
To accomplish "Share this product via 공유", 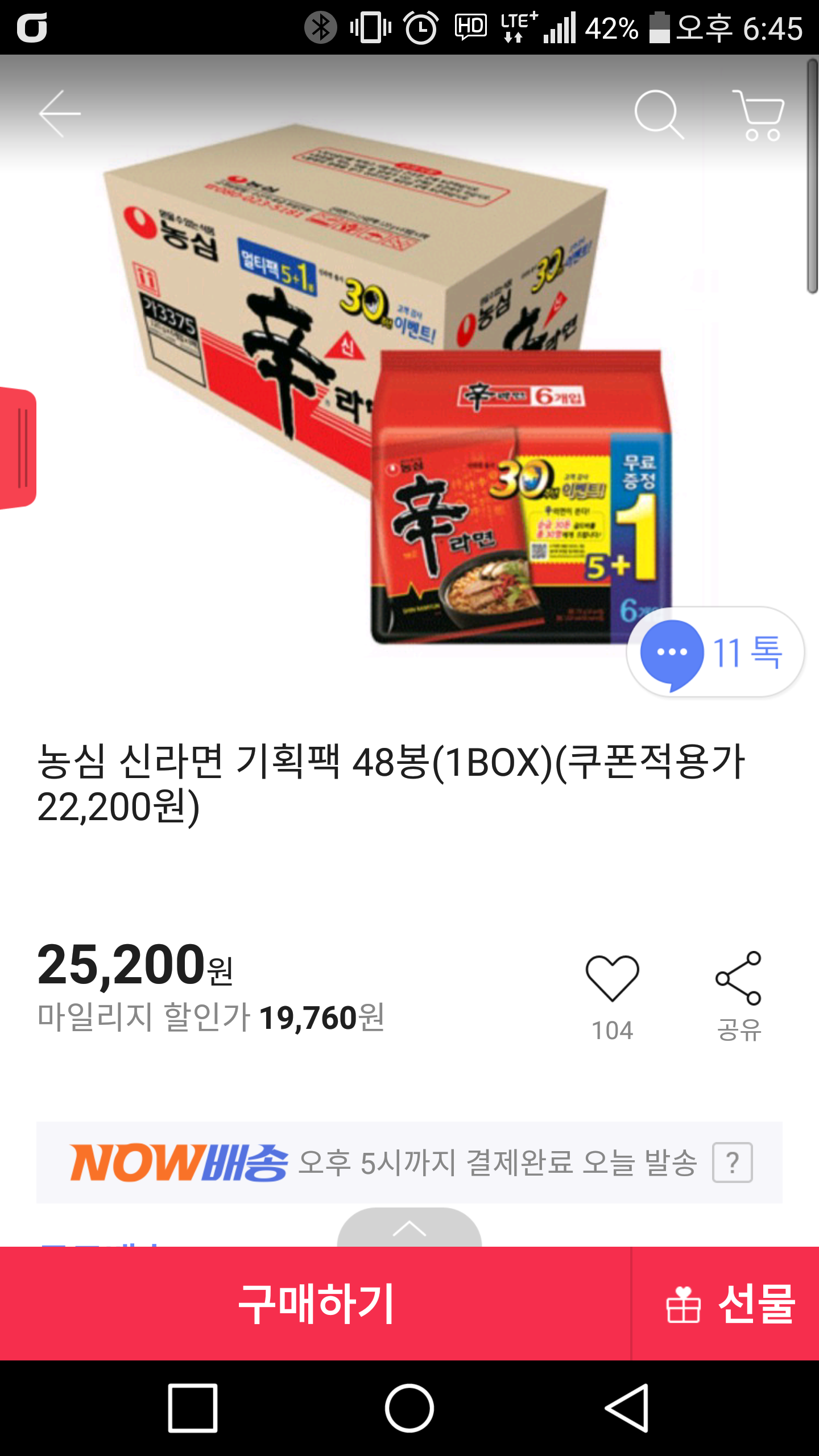I will click(738, 979).
